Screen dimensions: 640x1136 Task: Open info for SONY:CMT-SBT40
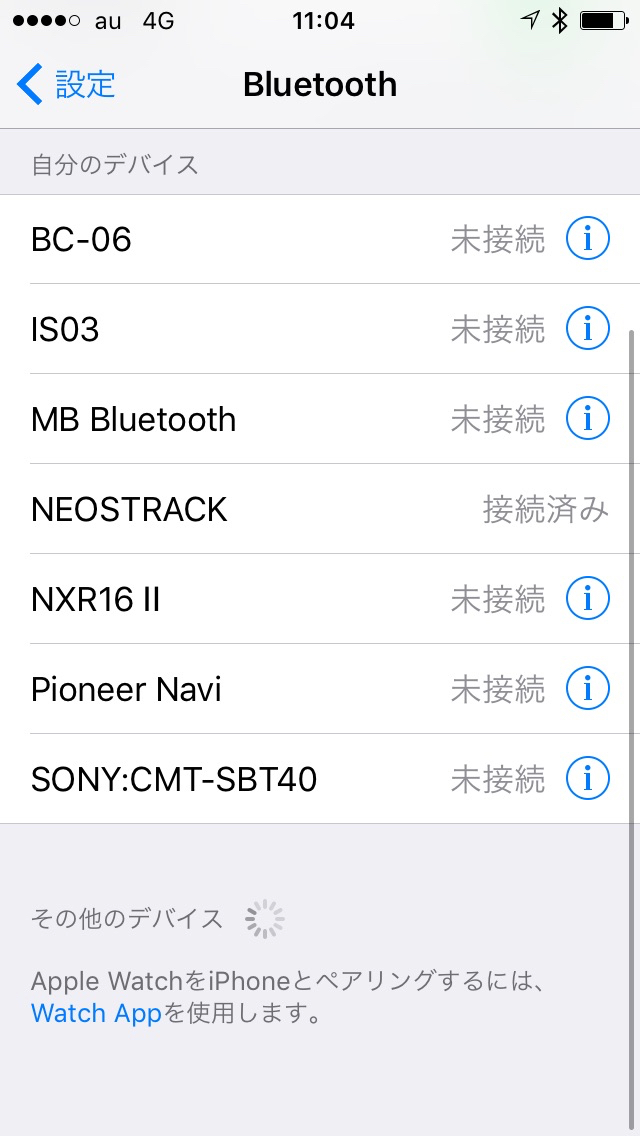coord(588,779)
